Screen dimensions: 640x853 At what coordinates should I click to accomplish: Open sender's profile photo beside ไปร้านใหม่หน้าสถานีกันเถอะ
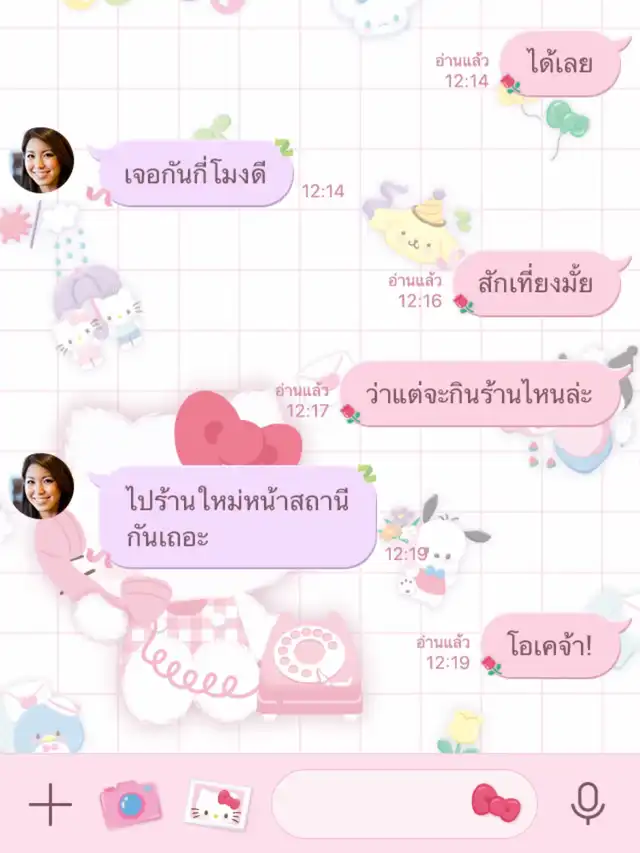(43, 486)
